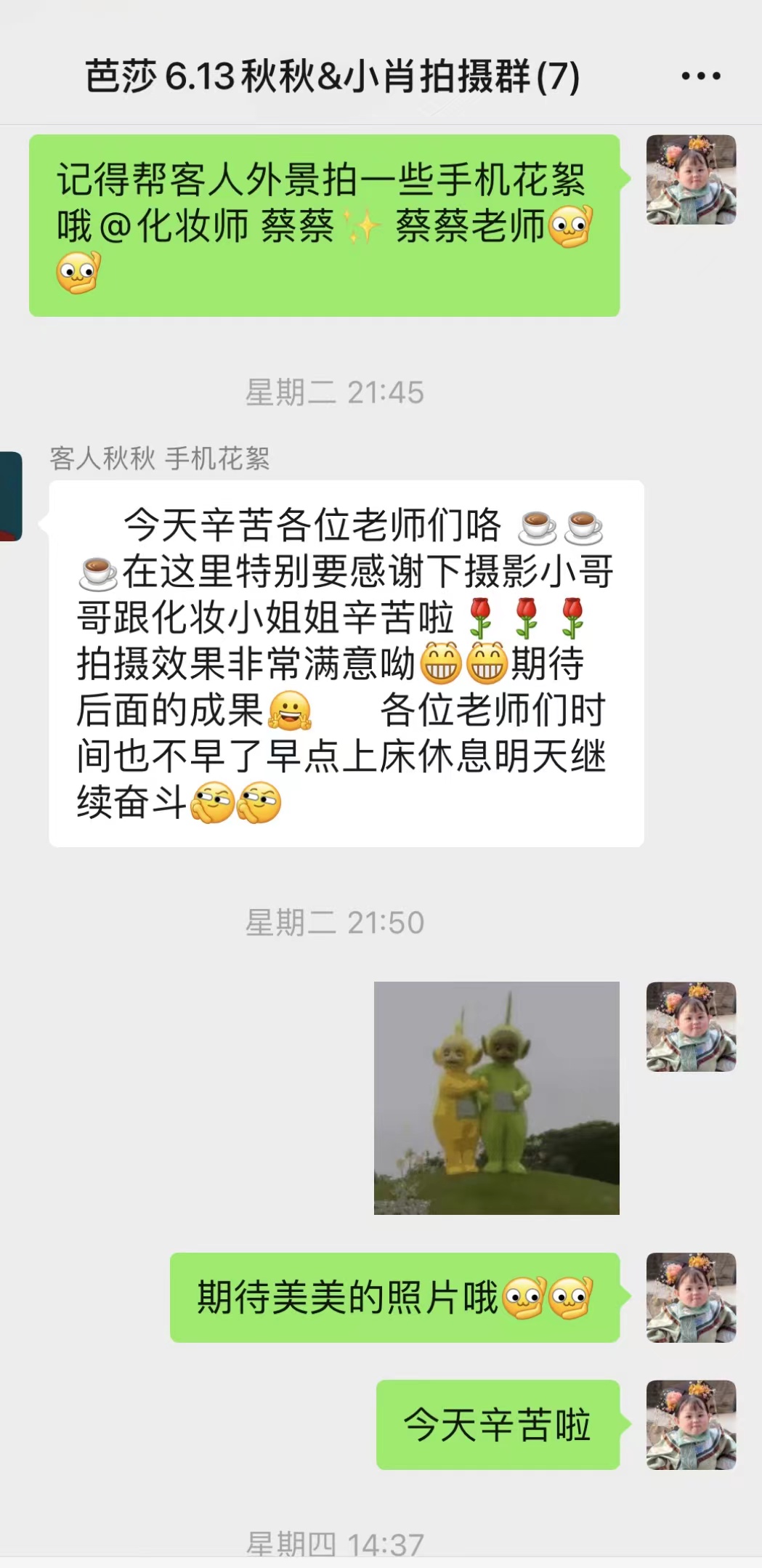Image resolution: width=762 pixels, height=1568 pixels.
Task: Tap the avatar of 客人秋秋 手机花絮
Action: [11, 496]
